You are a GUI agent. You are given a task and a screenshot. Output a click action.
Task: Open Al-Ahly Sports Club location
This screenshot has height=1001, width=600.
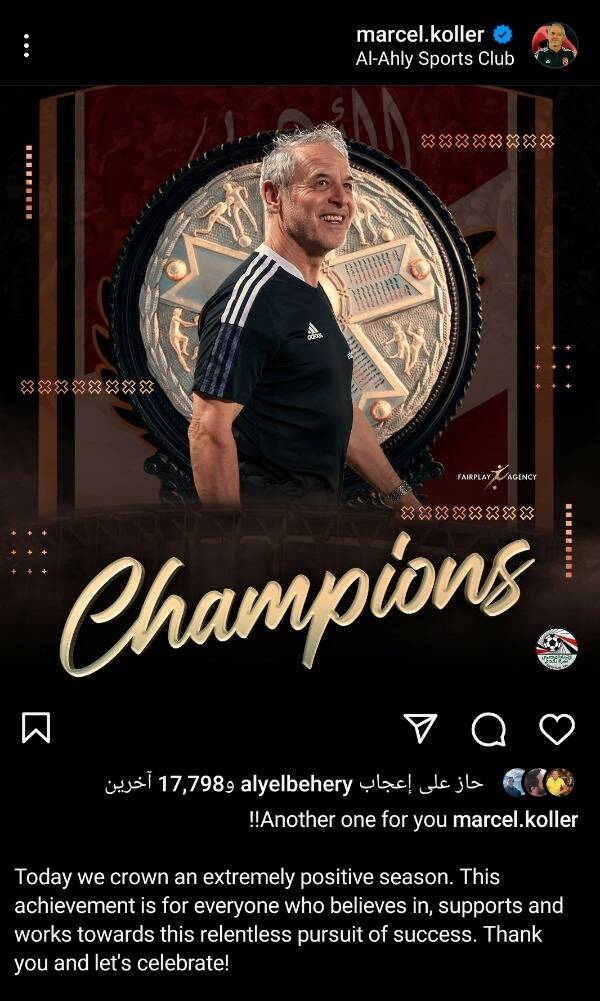tap(434, 59)
